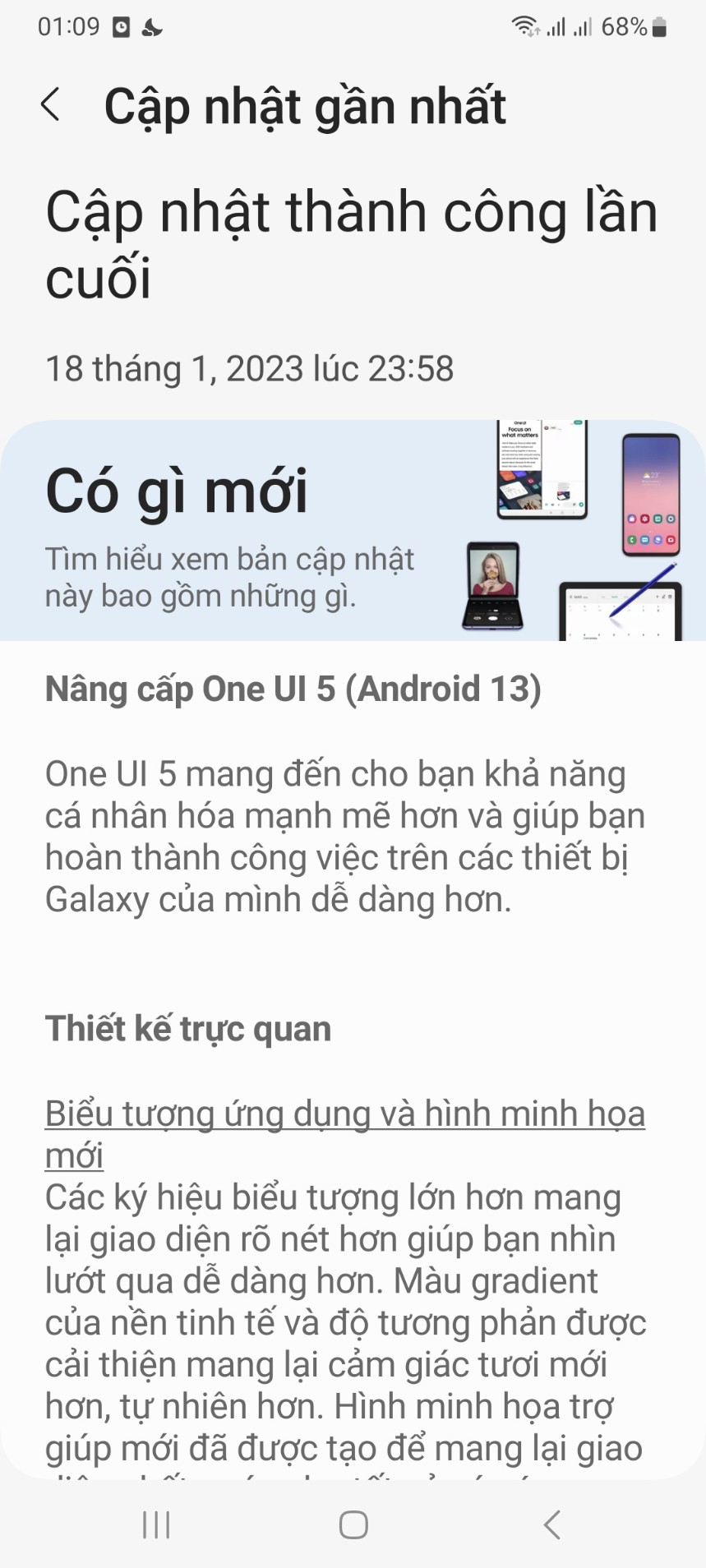
Task: Open recent apps from the navigation bar
Action: tap(156, 1524)
